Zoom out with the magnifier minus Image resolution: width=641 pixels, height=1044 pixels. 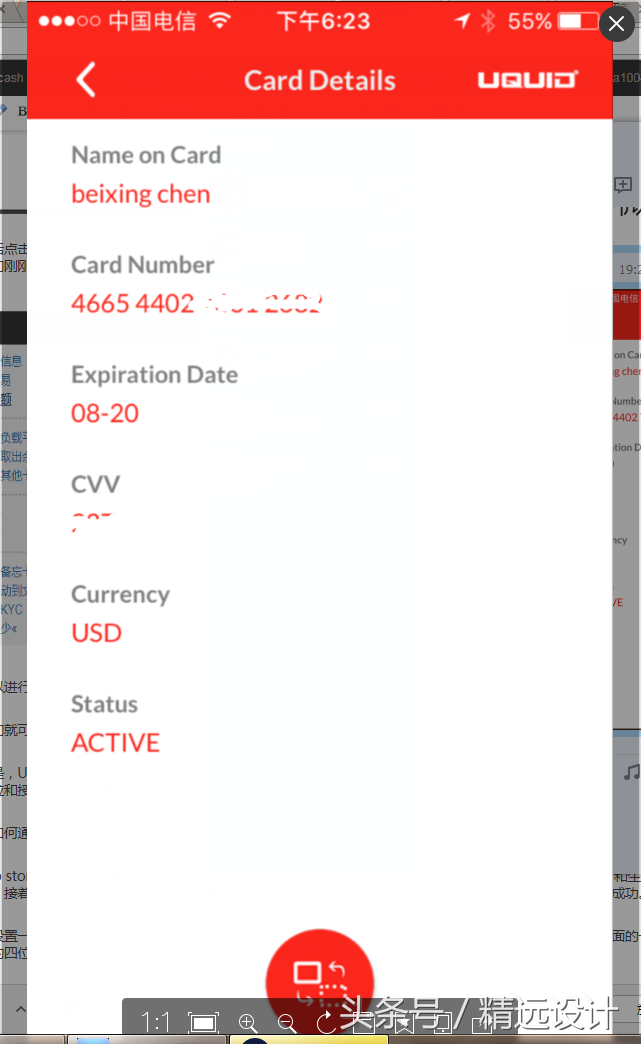point(286,1022)
